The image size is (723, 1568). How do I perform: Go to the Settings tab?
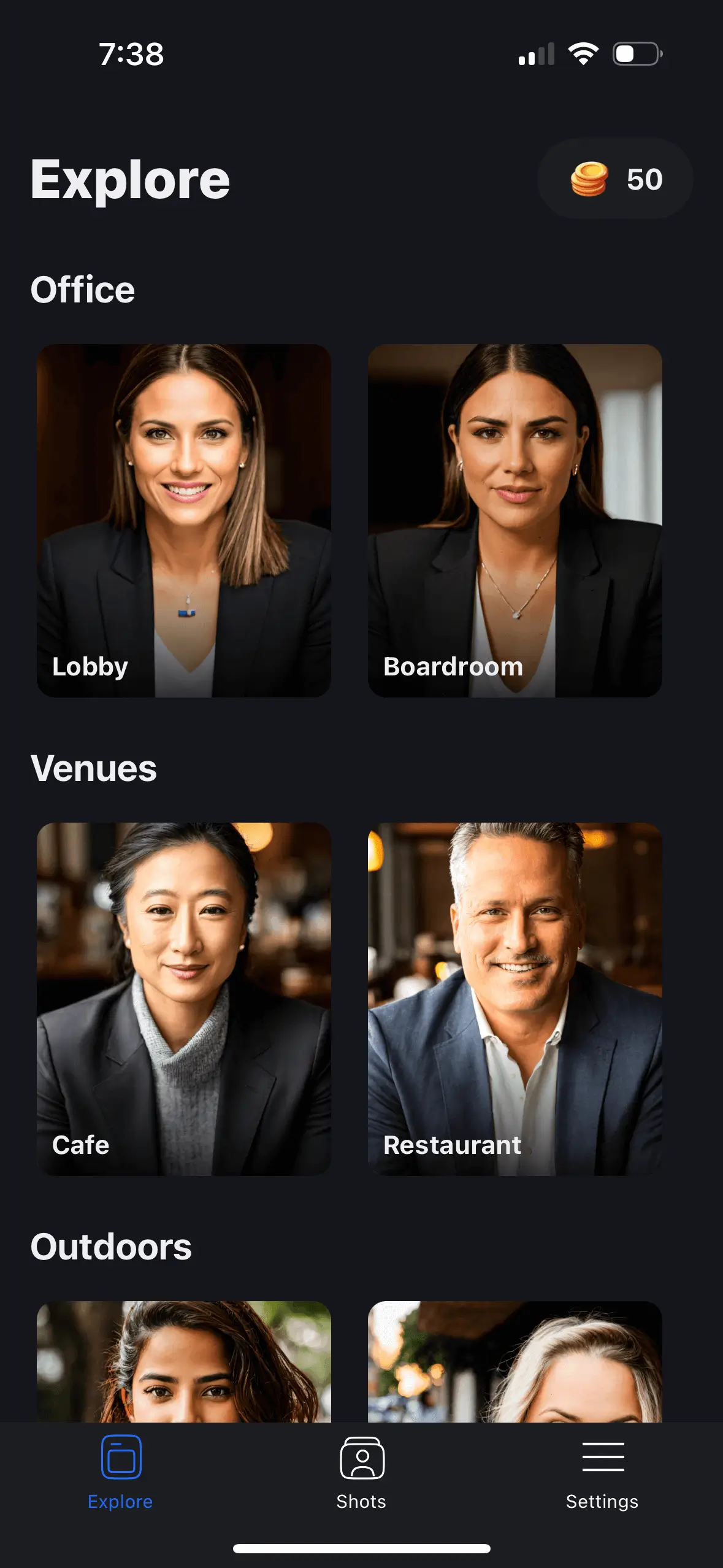(x=602, y=1472)
